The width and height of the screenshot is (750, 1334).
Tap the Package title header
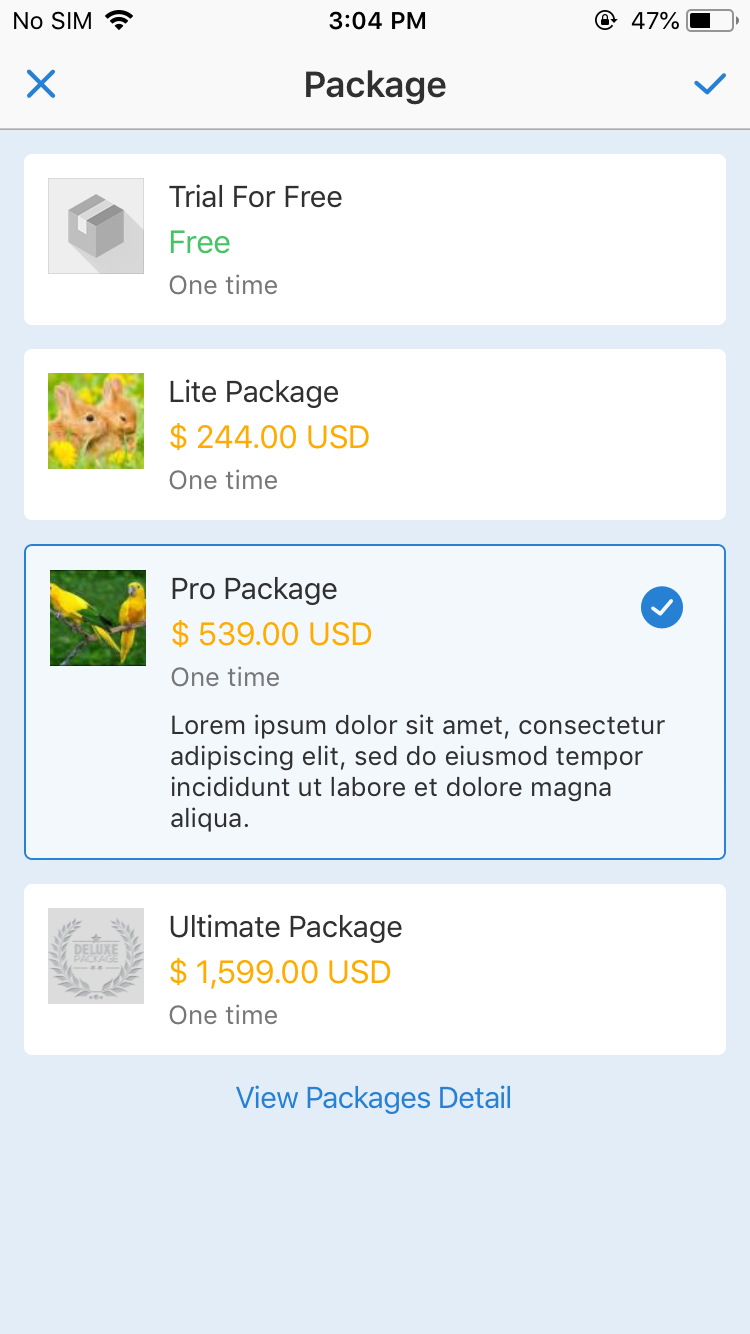(x=375, y=84)
